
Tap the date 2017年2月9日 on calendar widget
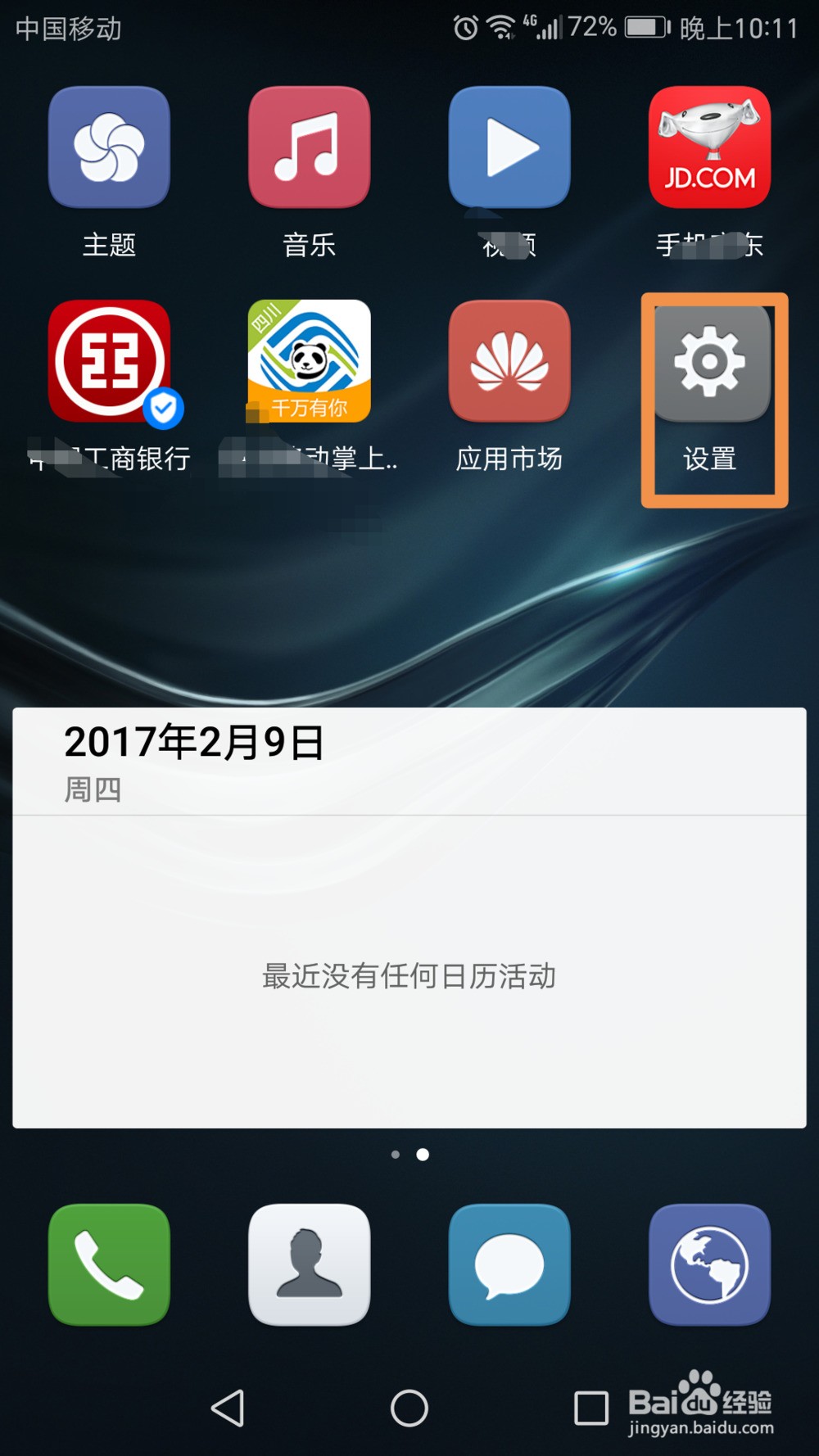[x=194, y=744]
